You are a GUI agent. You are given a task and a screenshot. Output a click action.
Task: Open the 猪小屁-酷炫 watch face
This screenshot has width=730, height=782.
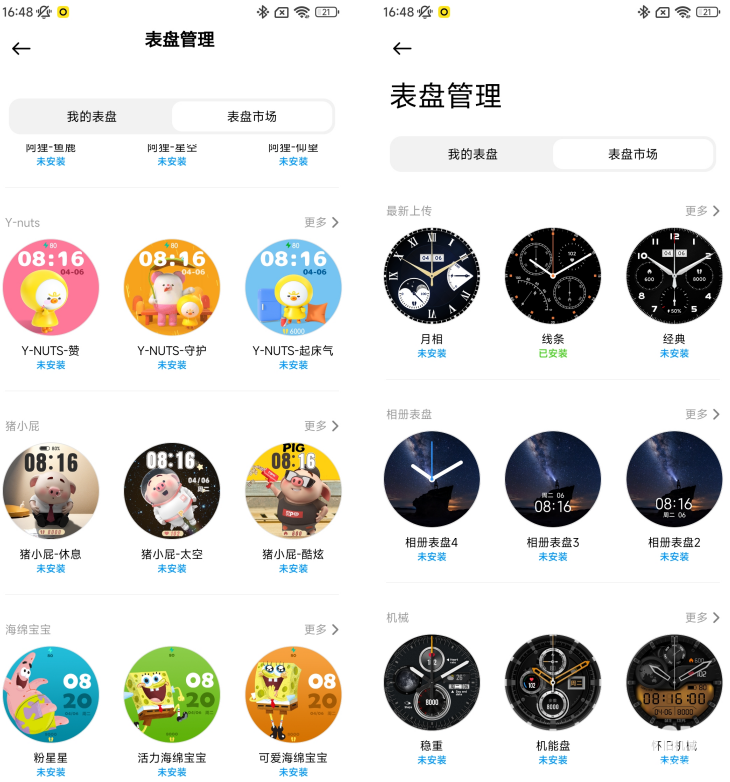pos(293,491)
